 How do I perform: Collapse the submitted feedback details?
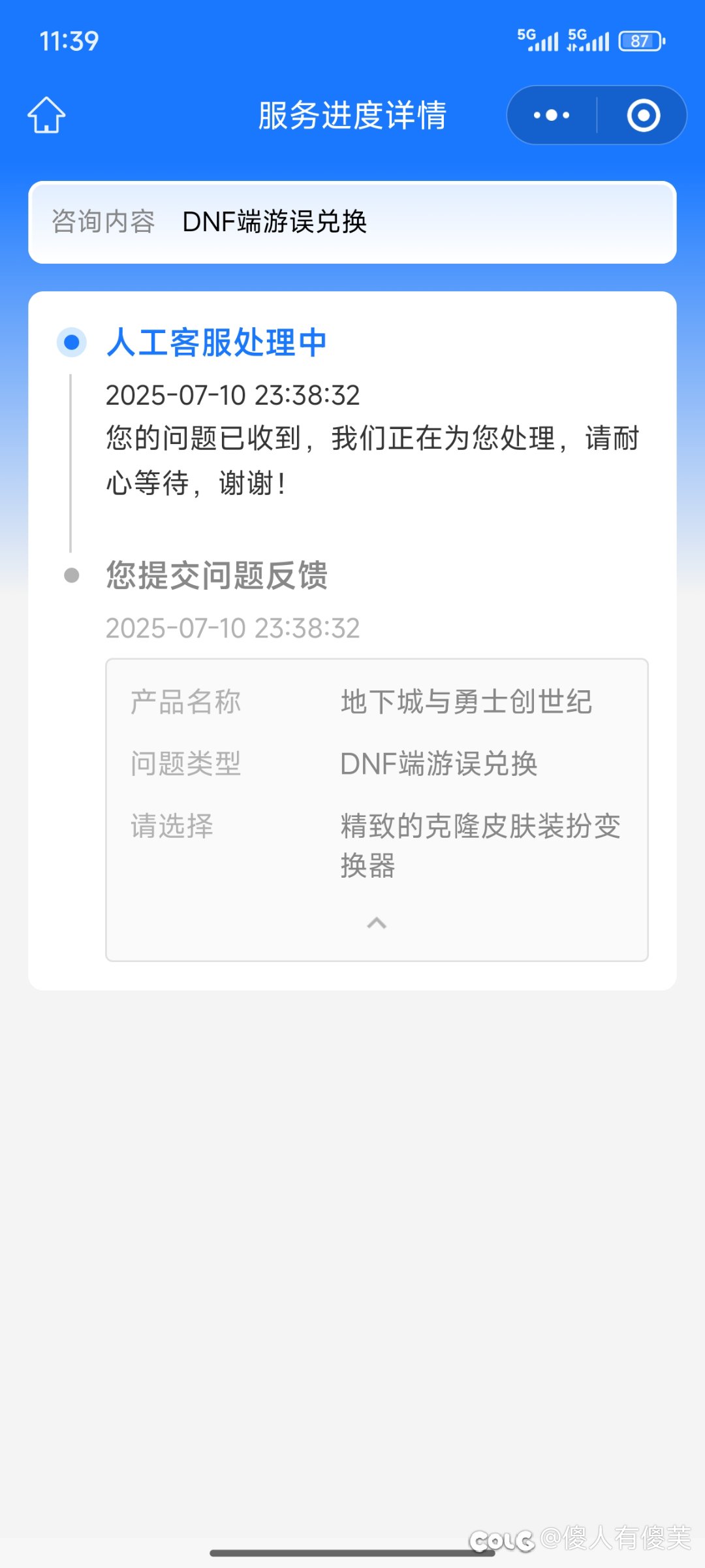point(377,923)
